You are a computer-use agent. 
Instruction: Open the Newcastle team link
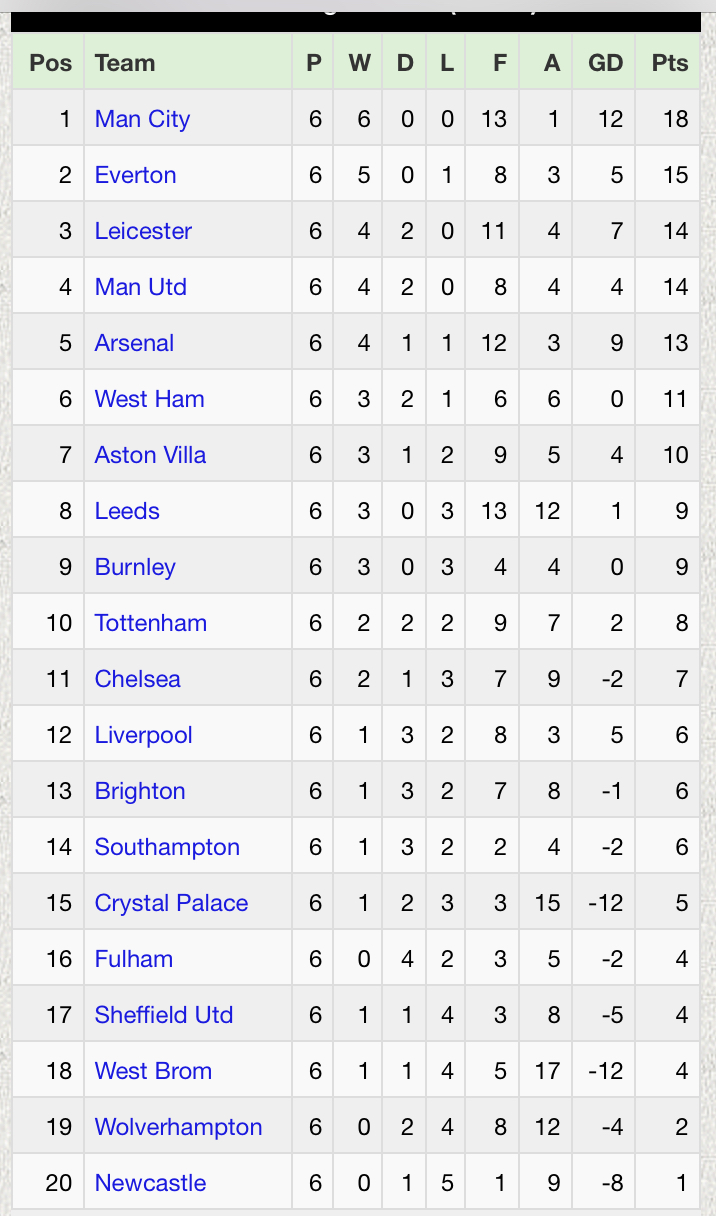click(x=150, y=1183)
